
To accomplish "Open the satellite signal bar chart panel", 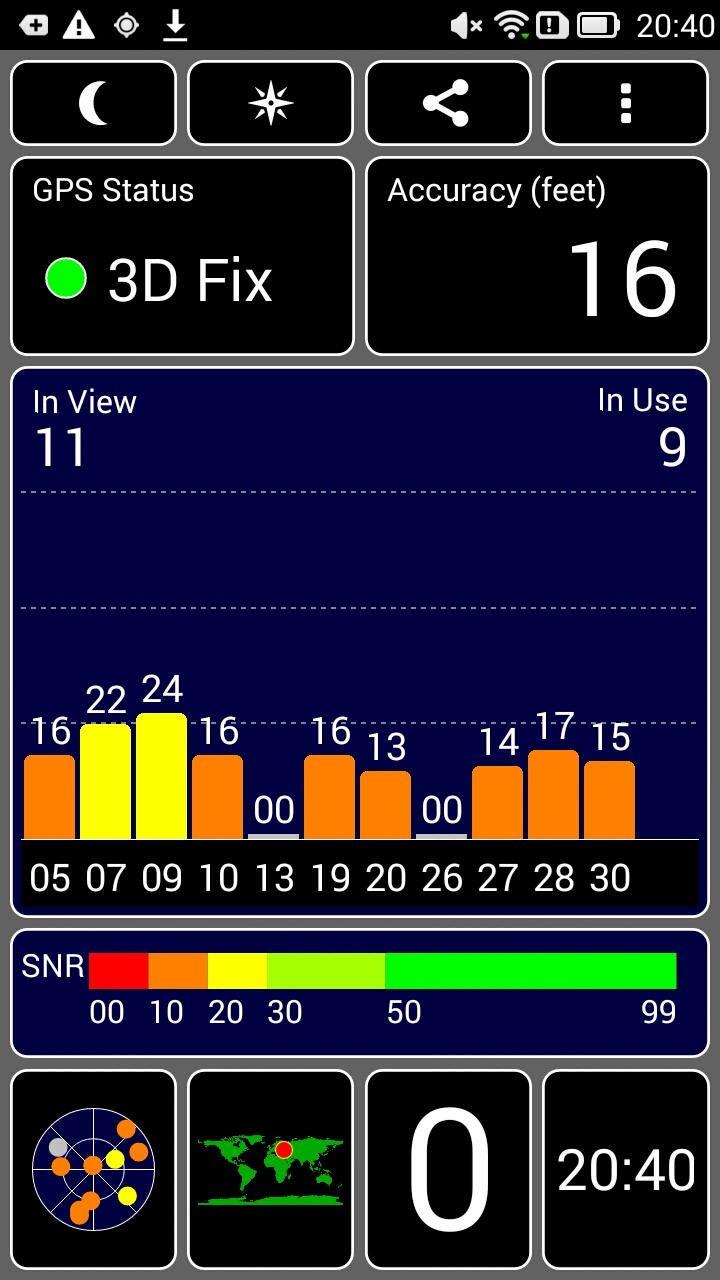I will click(x=360, y=642).
